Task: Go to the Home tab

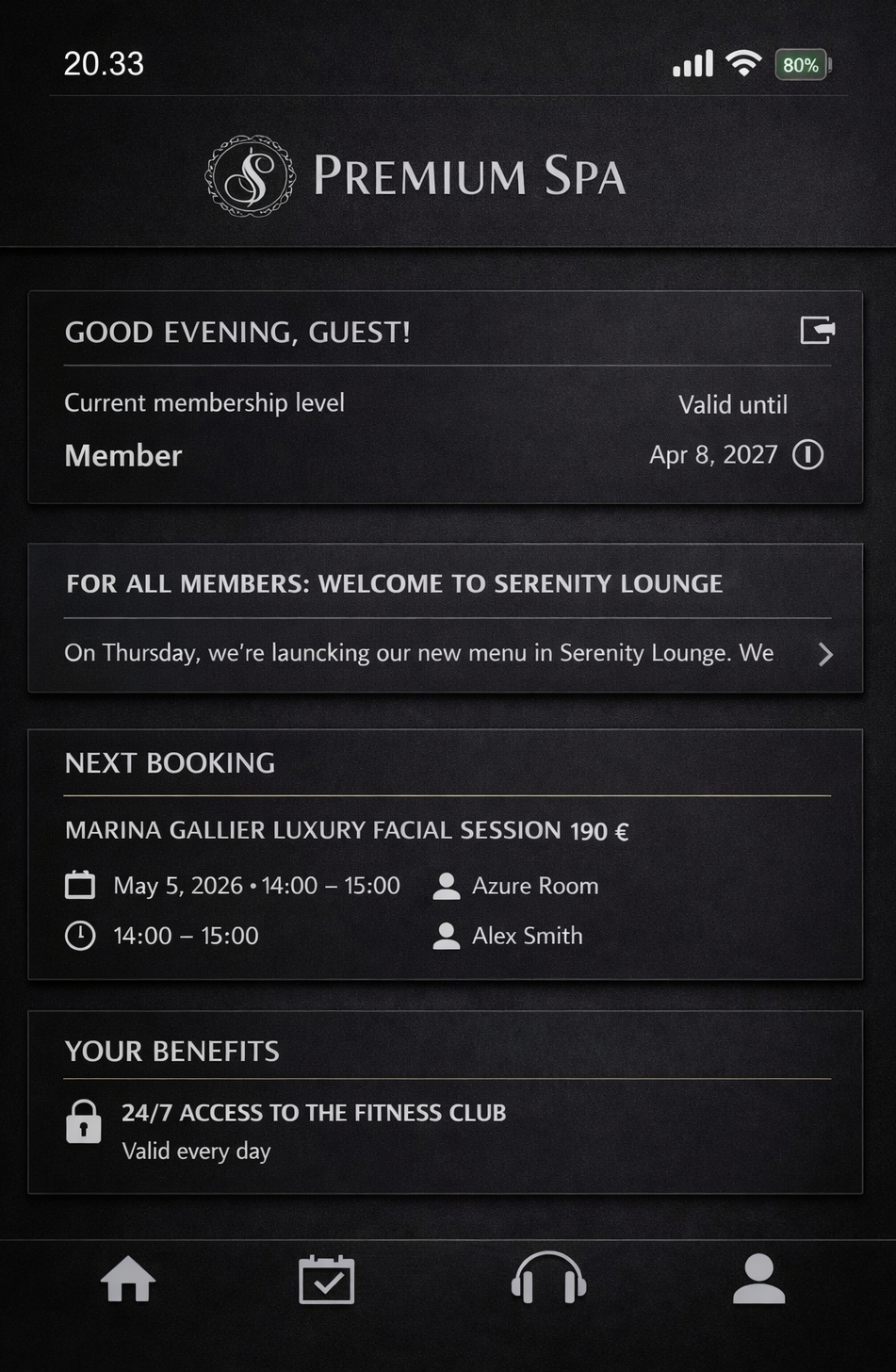Action: click(x=128, y=1280)
